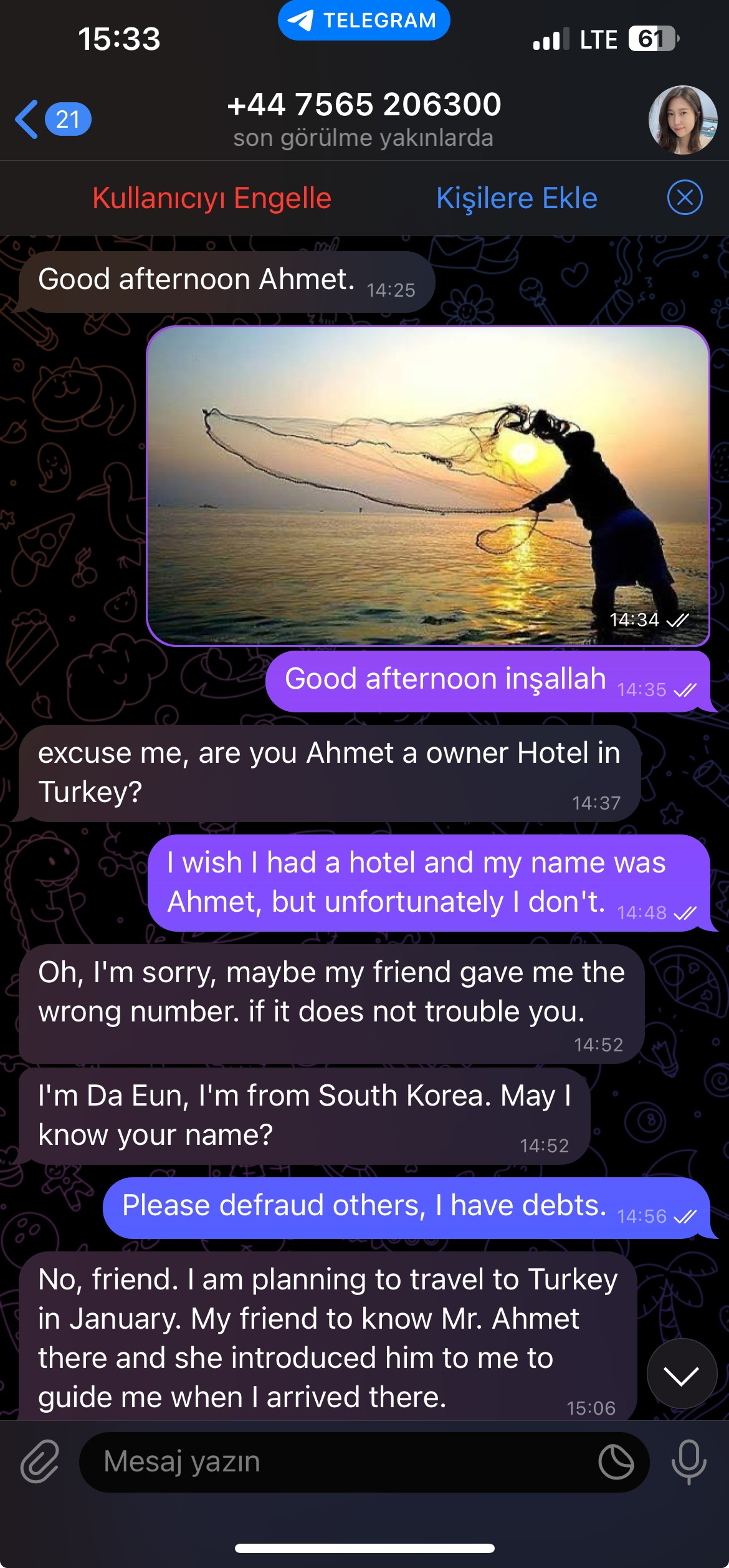Jump to the latest message
The image size is (729, 1568).
(x=682, y=1373)
